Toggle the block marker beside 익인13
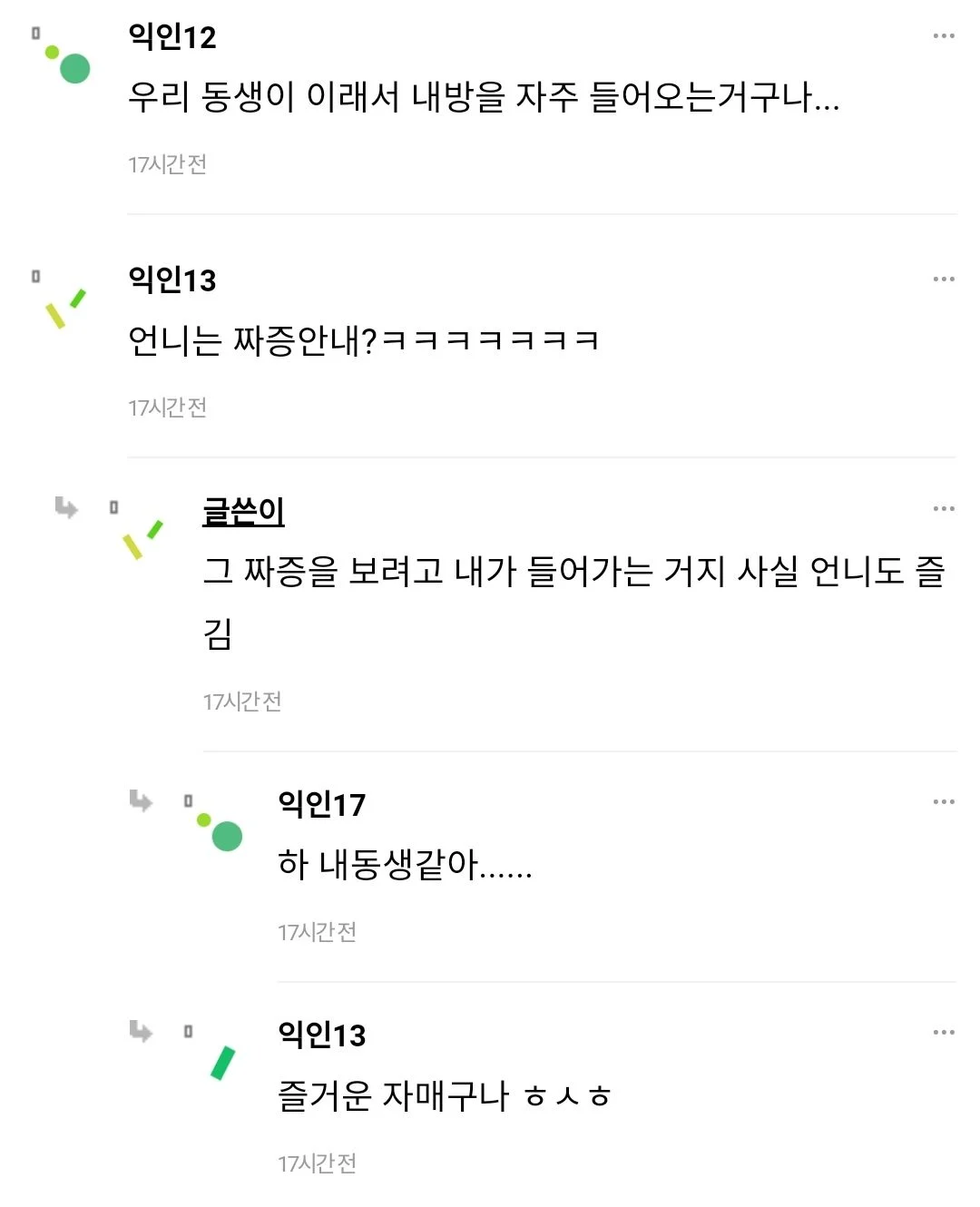 click(x=36, y=275)
